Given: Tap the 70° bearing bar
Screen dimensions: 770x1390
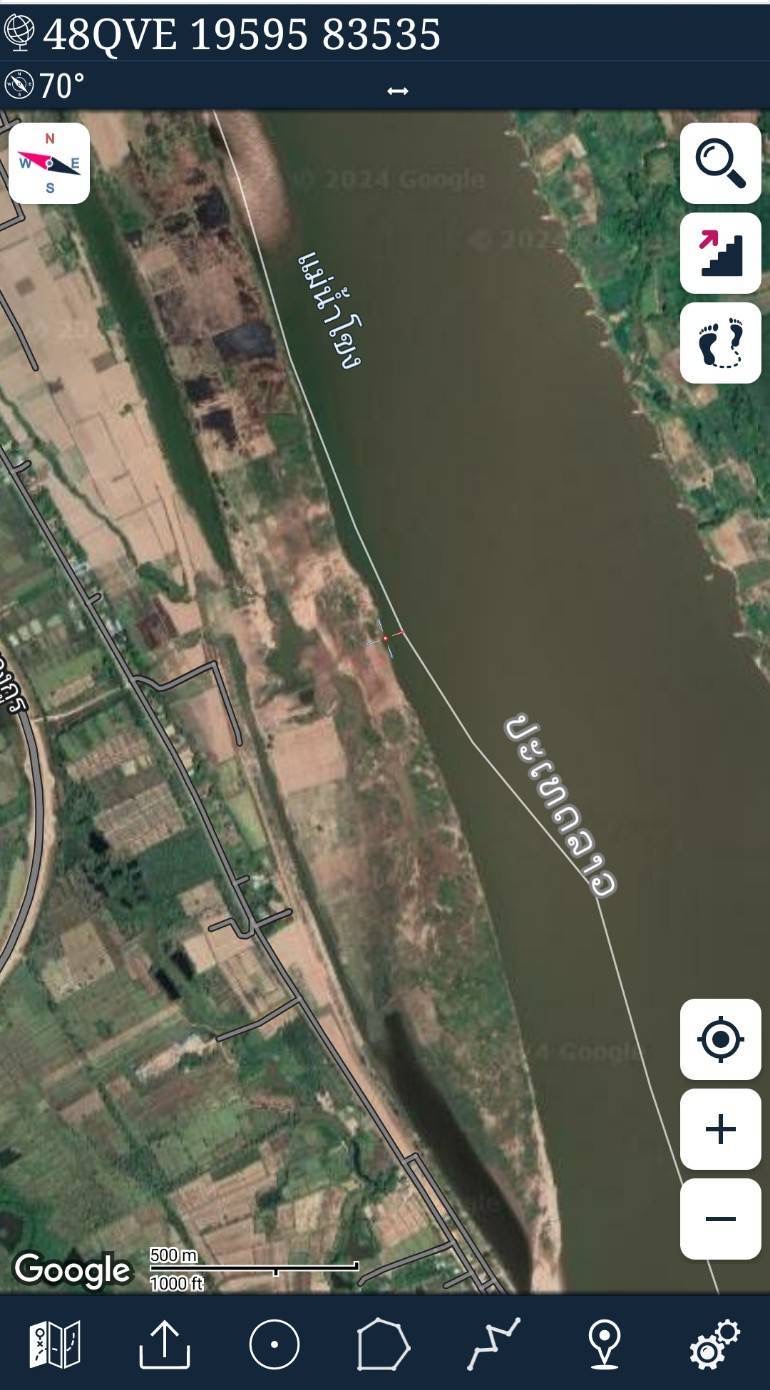Looking at the screenshot, I should 385,86.
